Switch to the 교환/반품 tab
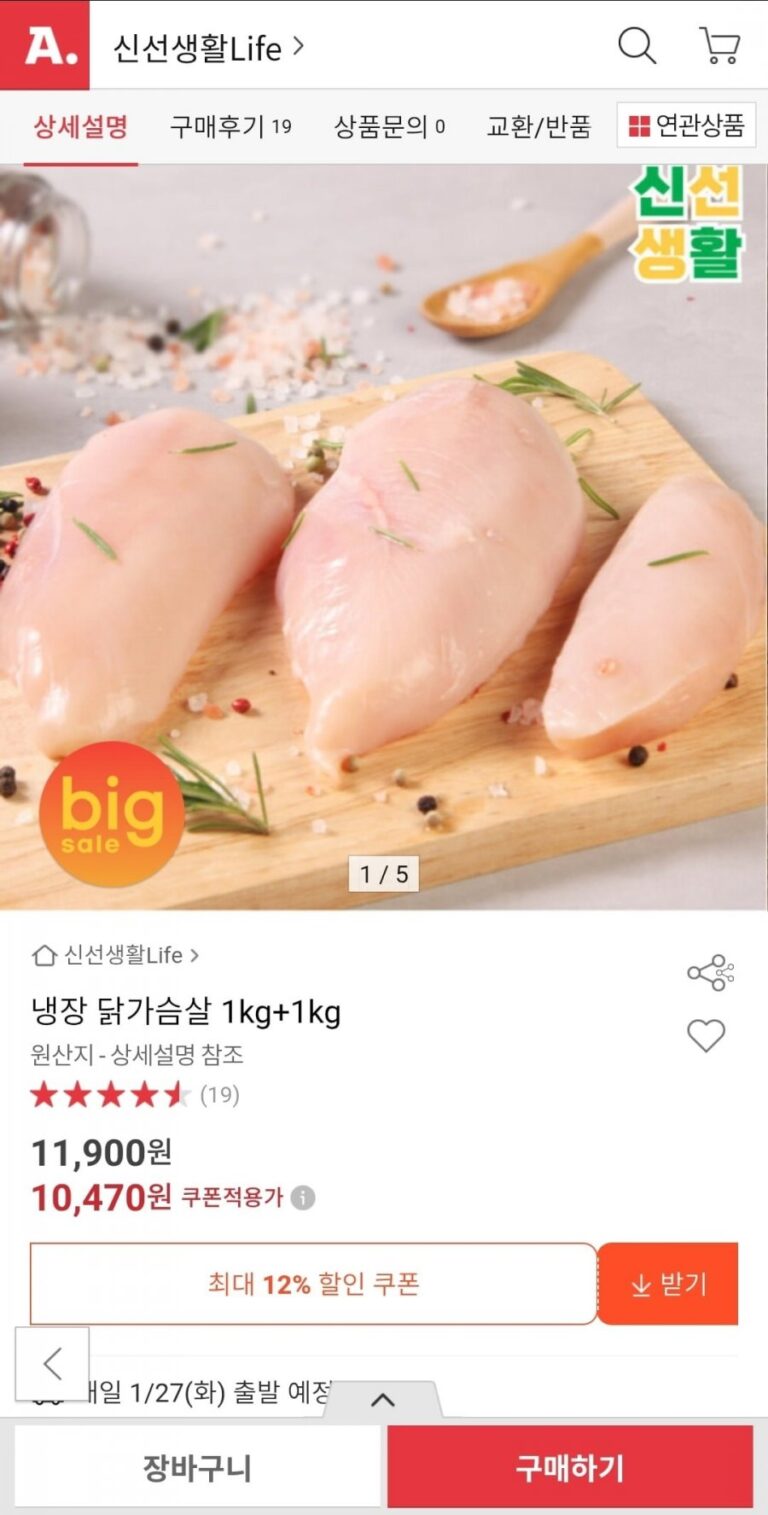Viewport: 768px width, 1515px height. click(539, 127)
